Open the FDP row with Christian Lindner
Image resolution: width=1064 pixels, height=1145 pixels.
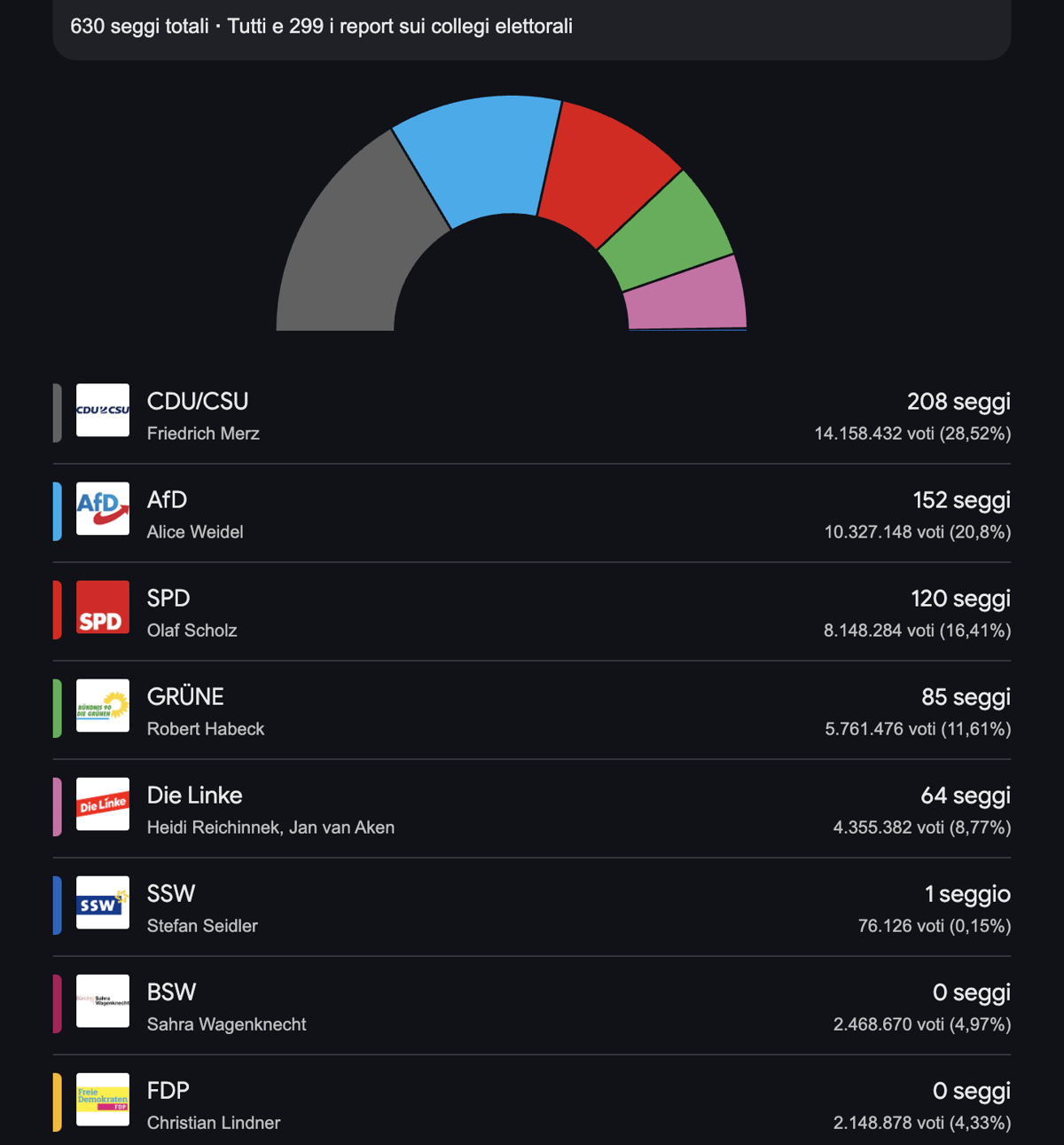[532, 1104]
